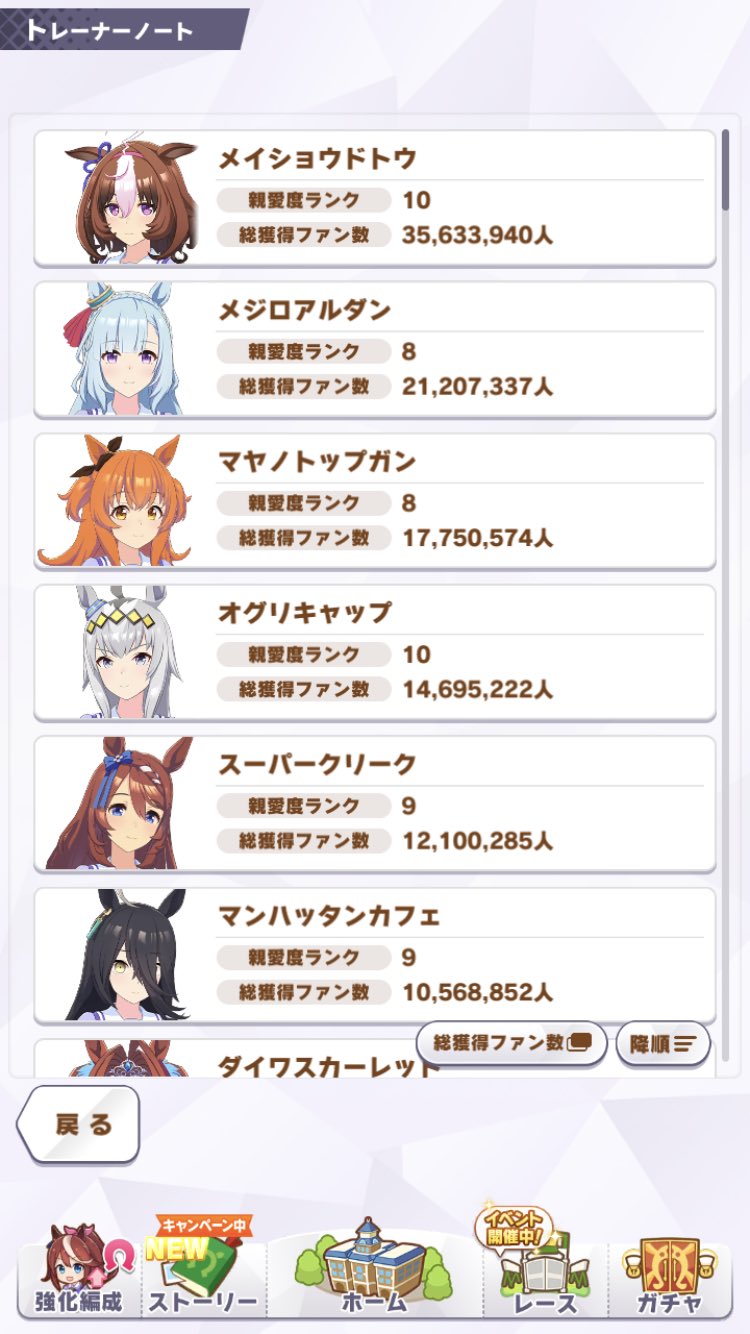Open the スーパークリーク entry
750x1334 pixels.
click(x=375, y=804)
